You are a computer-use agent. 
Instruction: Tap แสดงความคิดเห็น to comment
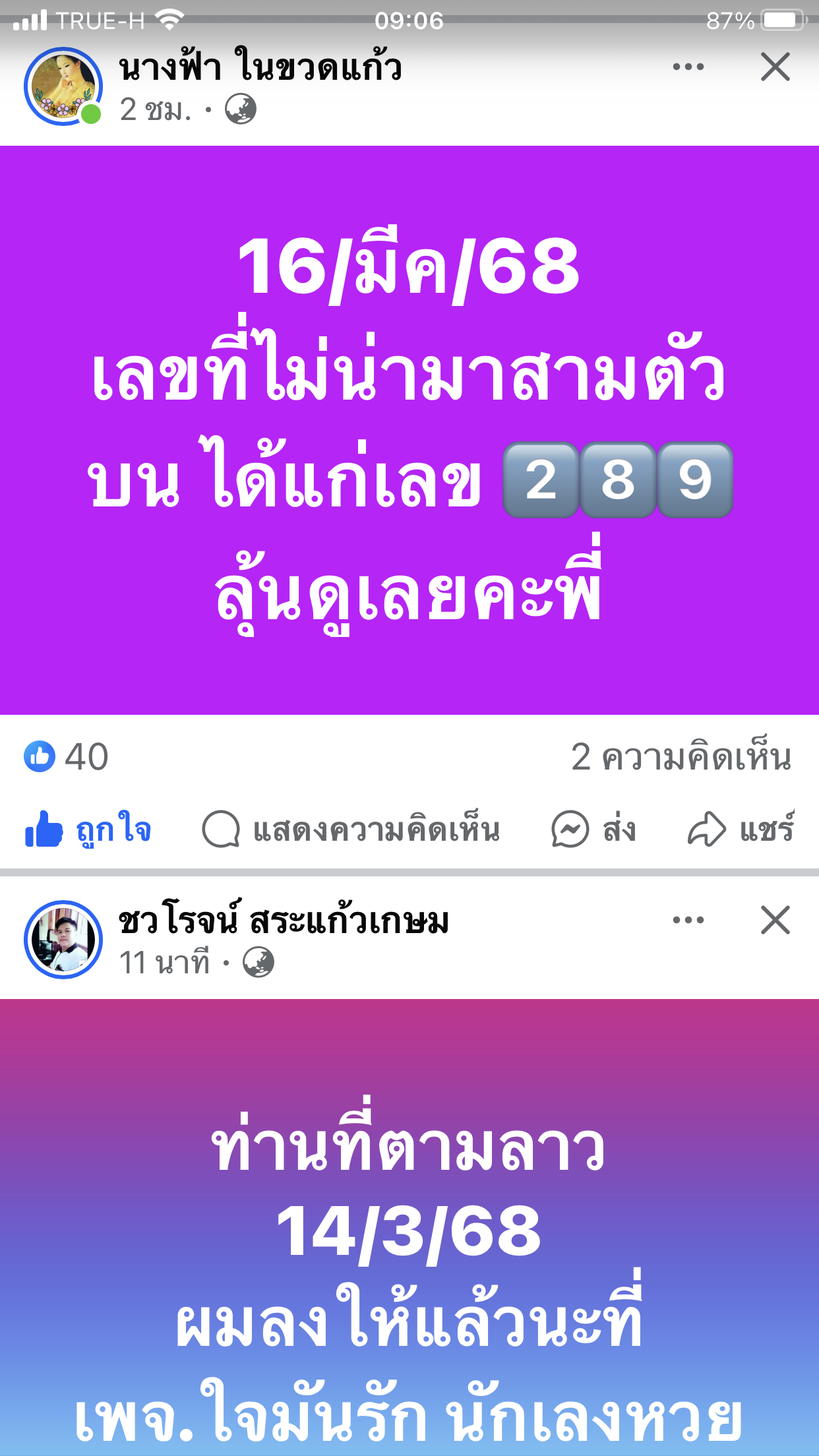point(351,829)
